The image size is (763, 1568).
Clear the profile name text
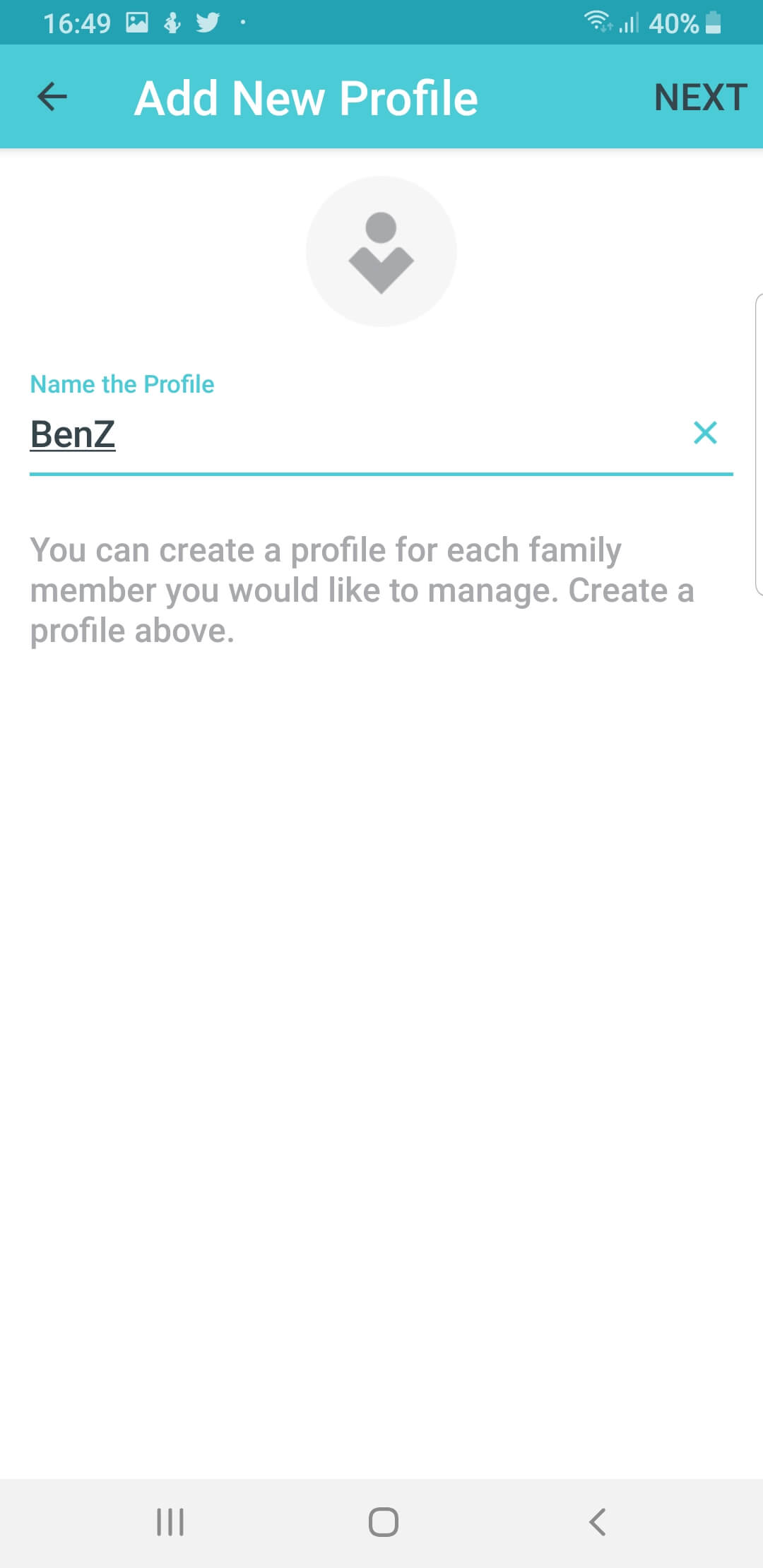705,432
